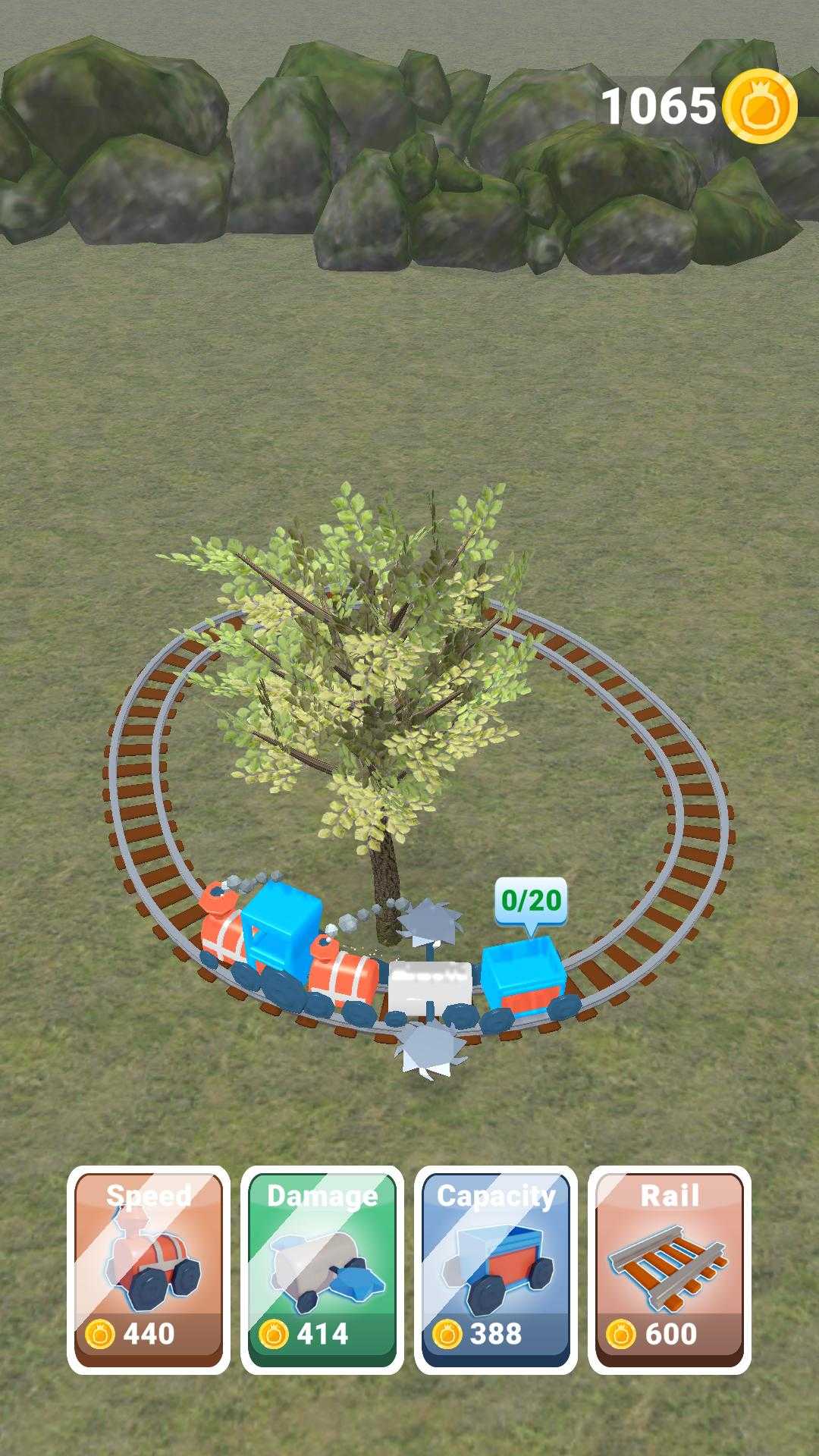Upgrade Capacity for 388 coins
The height and width of the screenshot is (1456, 819).
click(496, 1269)
